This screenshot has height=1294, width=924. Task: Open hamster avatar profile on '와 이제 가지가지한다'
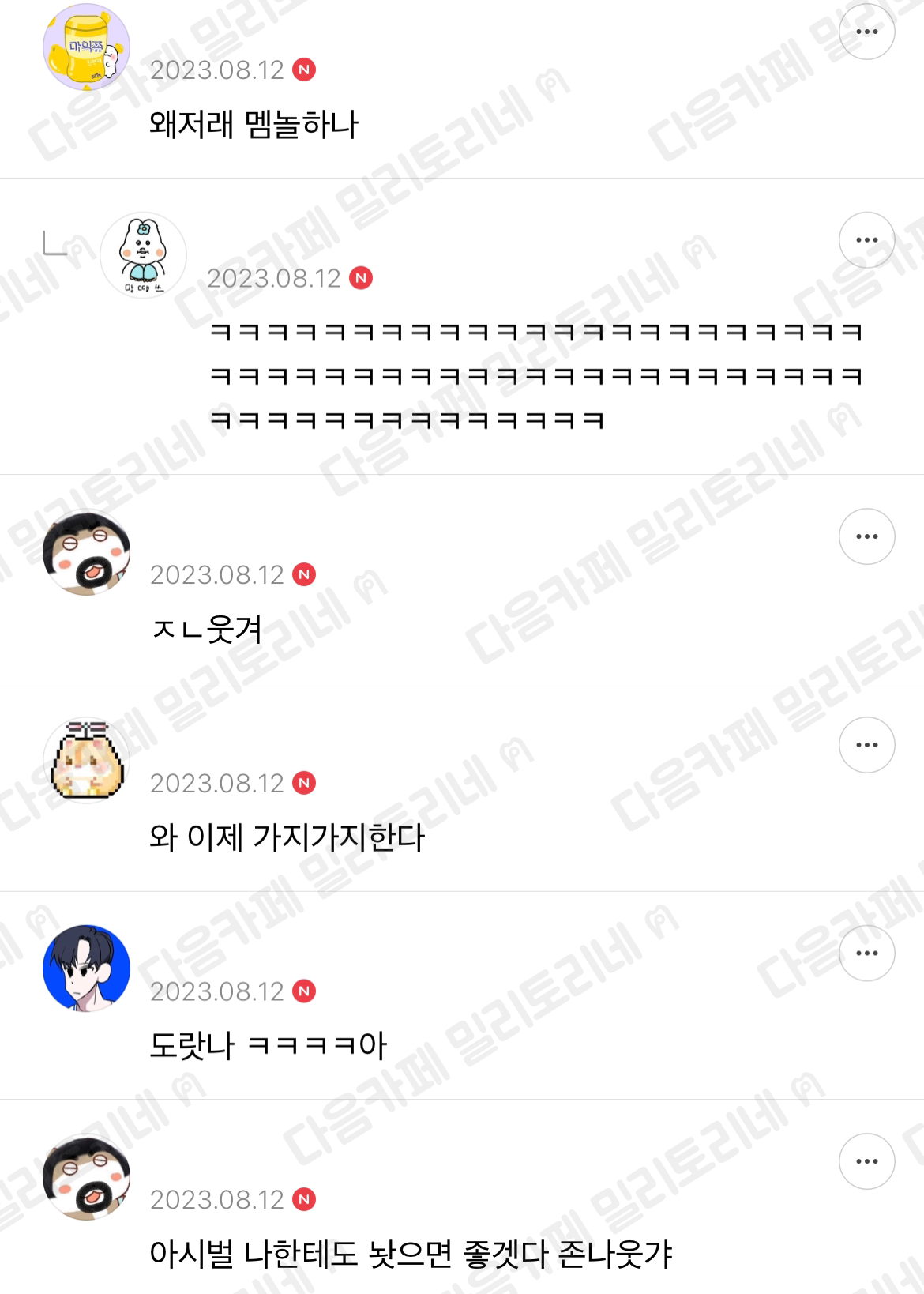[86, 761]
